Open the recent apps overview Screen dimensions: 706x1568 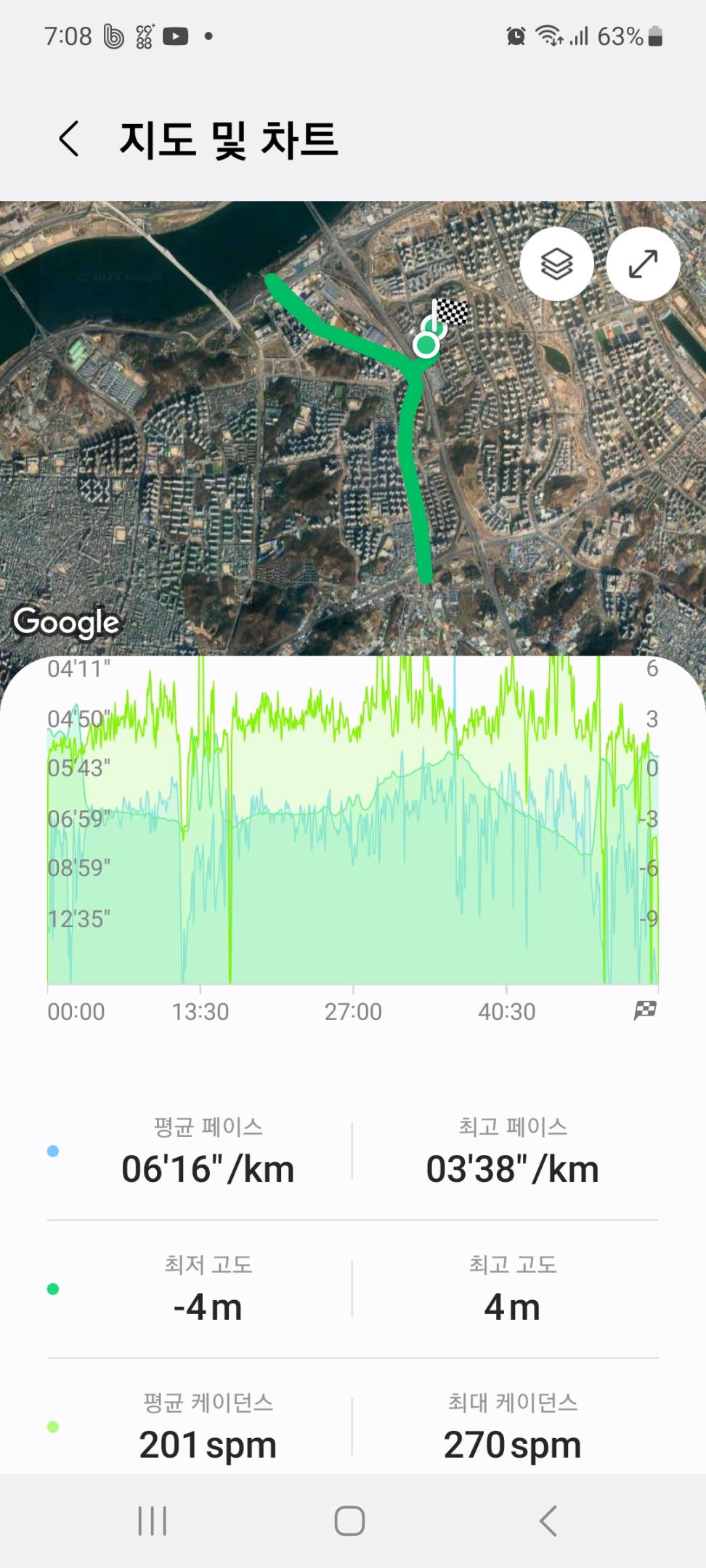tap(153, 1521)
